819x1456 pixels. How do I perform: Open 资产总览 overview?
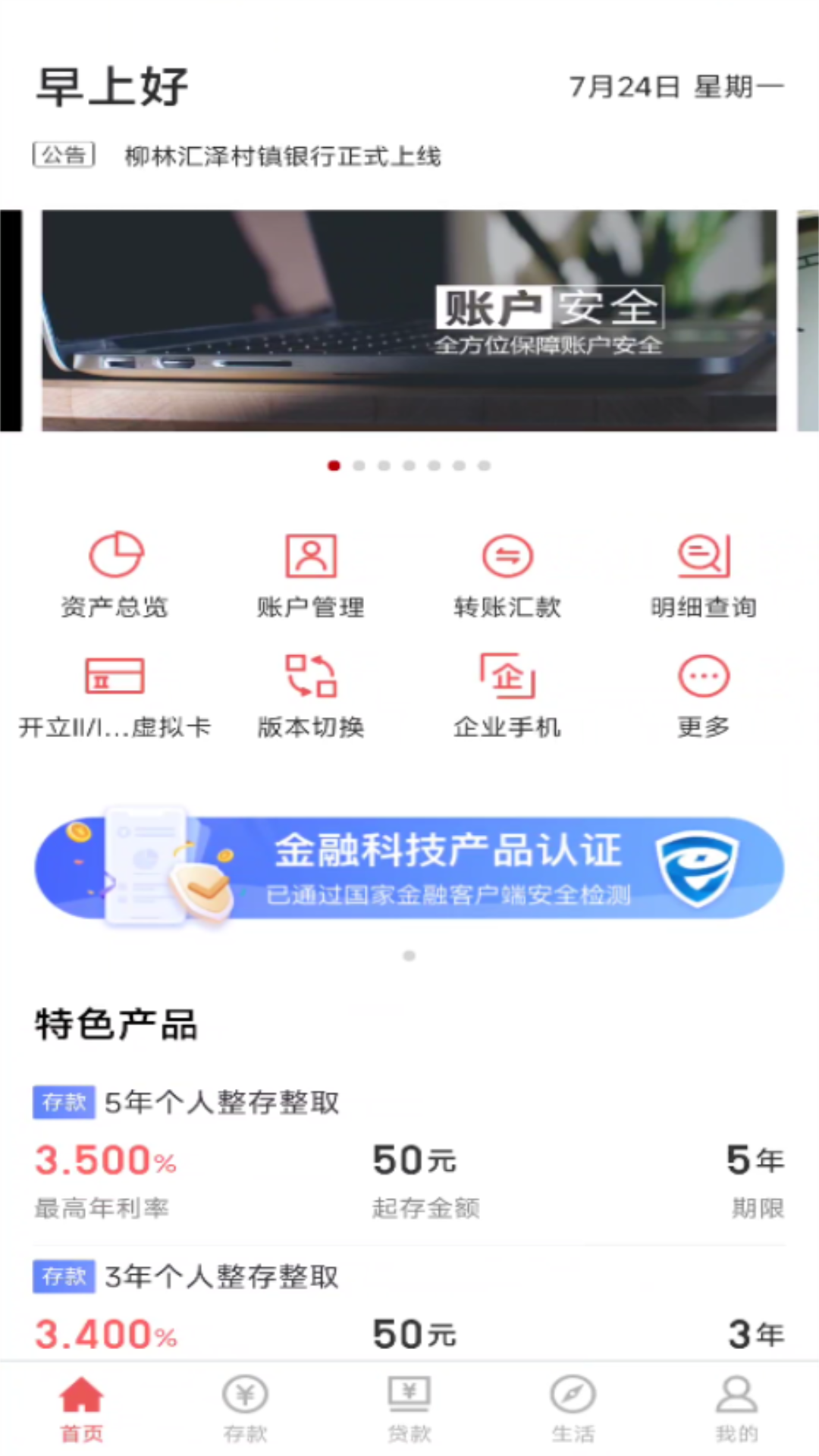point(115,574)
